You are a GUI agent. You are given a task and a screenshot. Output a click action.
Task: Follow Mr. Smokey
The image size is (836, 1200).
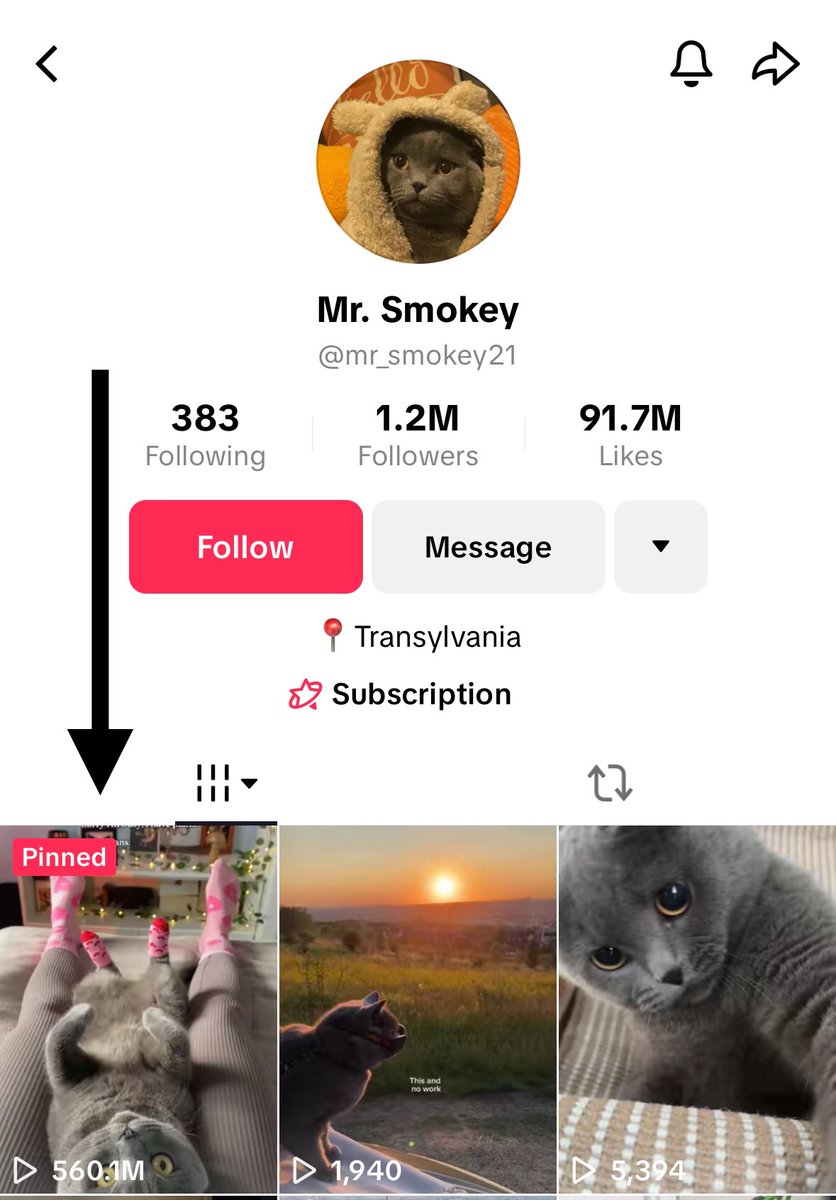[245, 547]
